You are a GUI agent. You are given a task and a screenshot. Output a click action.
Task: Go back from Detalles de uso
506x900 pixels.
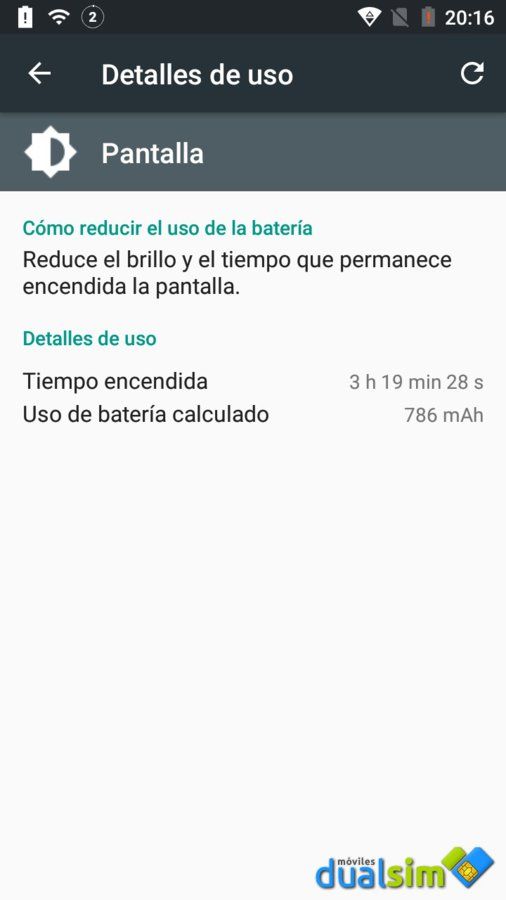pyautogui.click(x=40, y=73)
